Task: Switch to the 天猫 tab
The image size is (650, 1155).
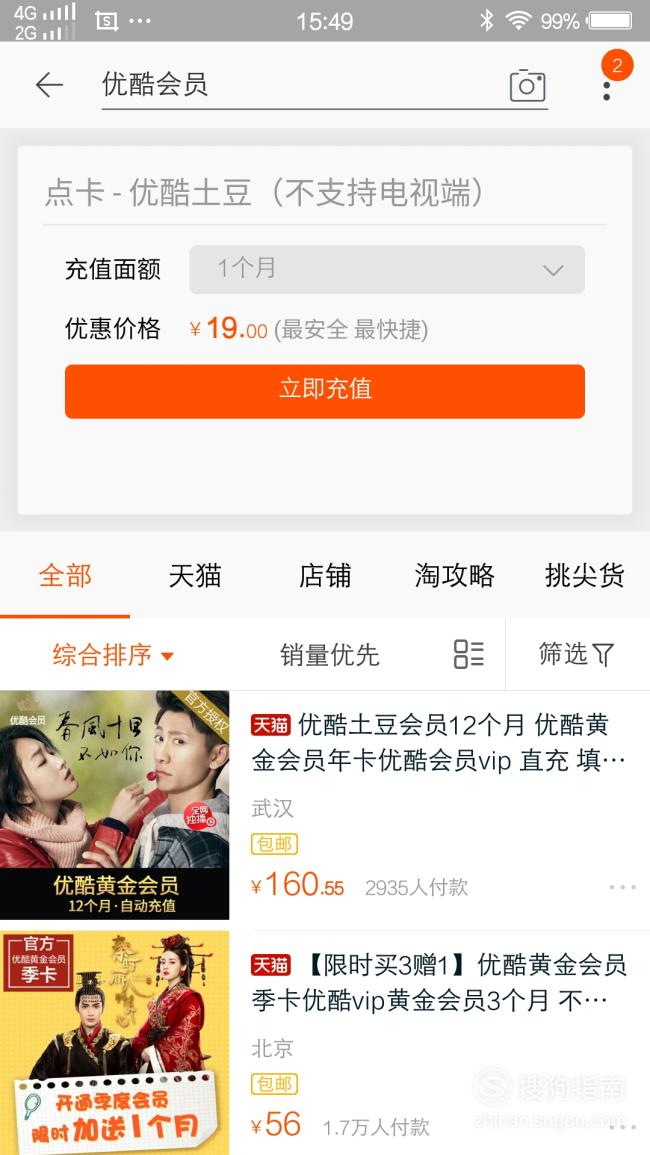Action: pyautogui.click(x=195, y=575)
